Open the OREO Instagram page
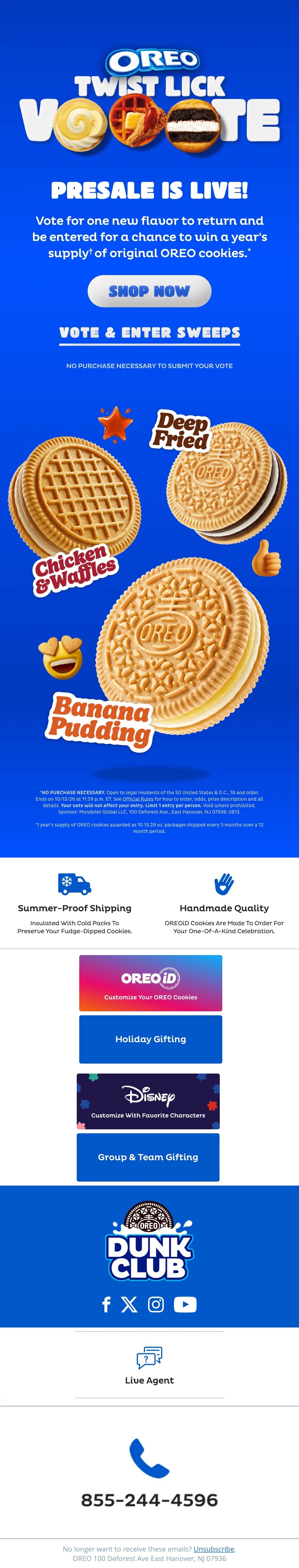 [x=156, y=1304]
